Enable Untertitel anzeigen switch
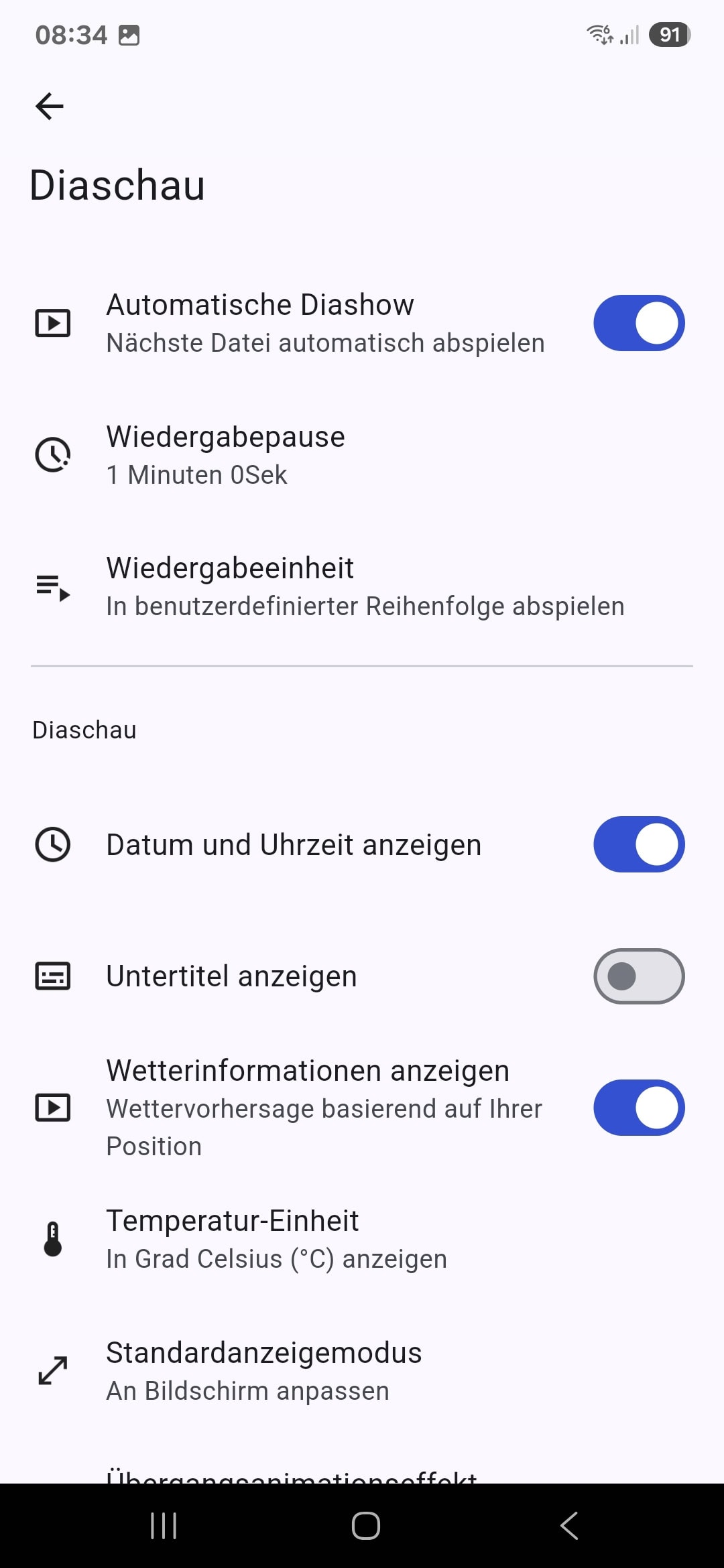Image resolution: width=724 pixels, height=1568 pixels. [638, 976]
